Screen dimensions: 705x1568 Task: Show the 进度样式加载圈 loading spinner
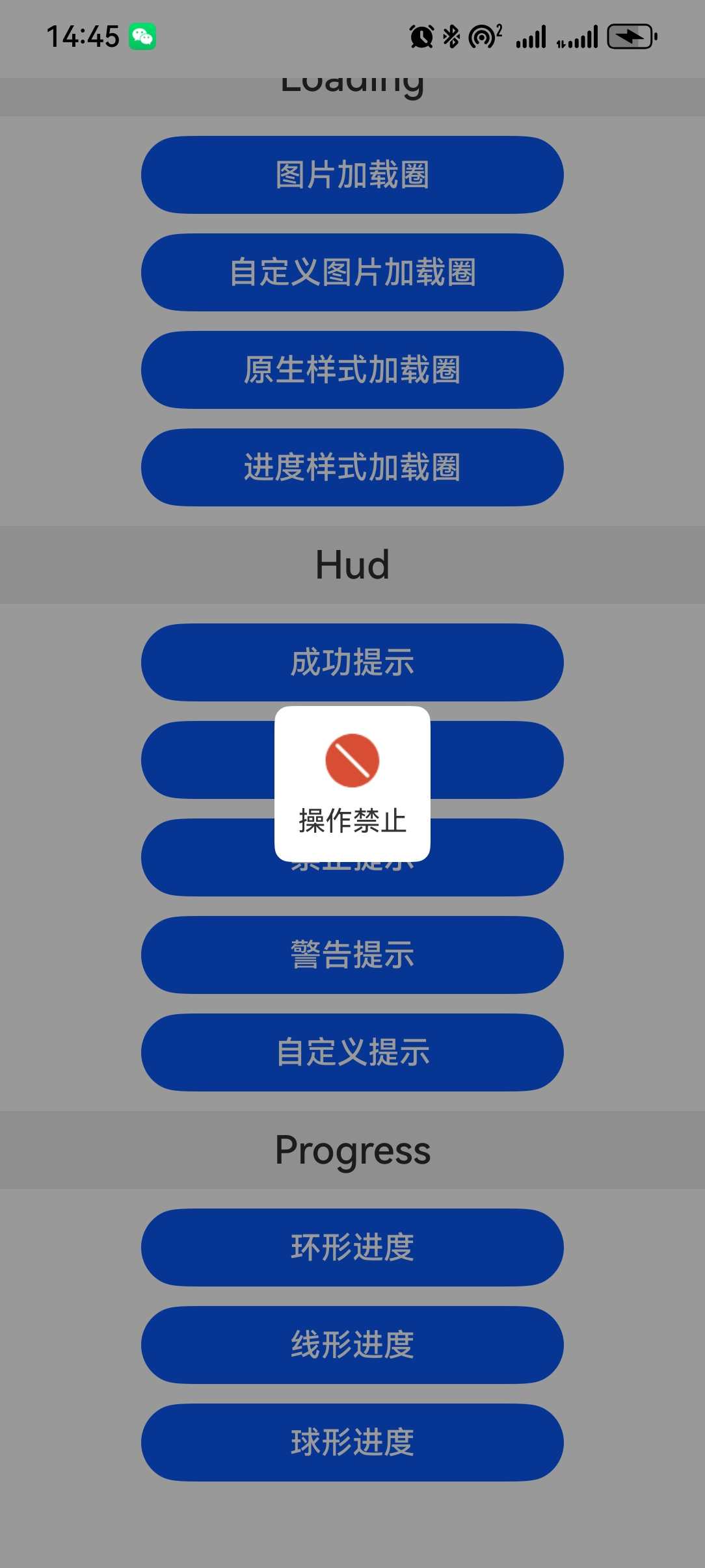coord(351,468)
